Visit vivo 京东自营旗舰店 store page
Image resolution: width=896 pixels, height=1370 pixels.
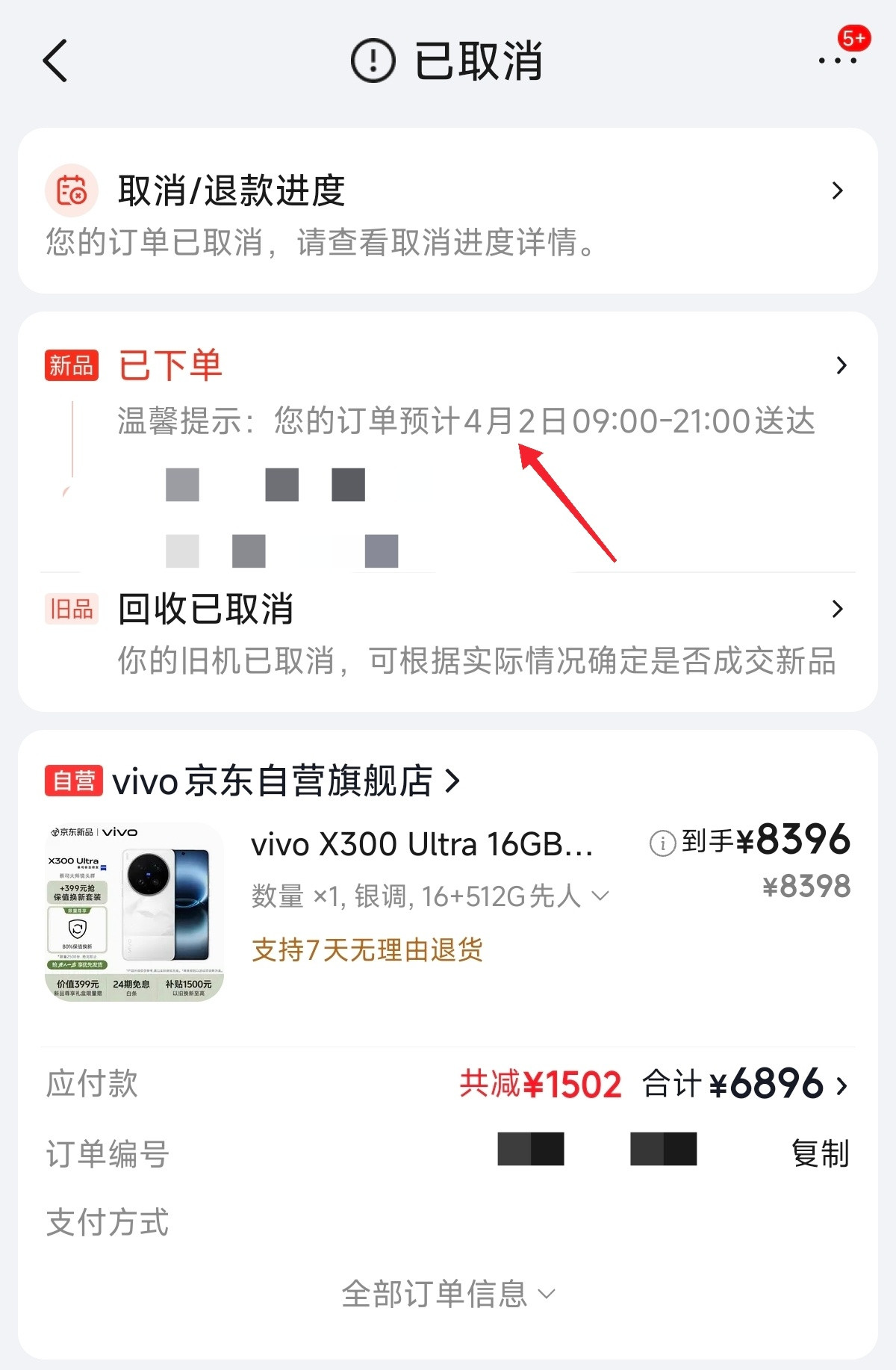(284, 781)
